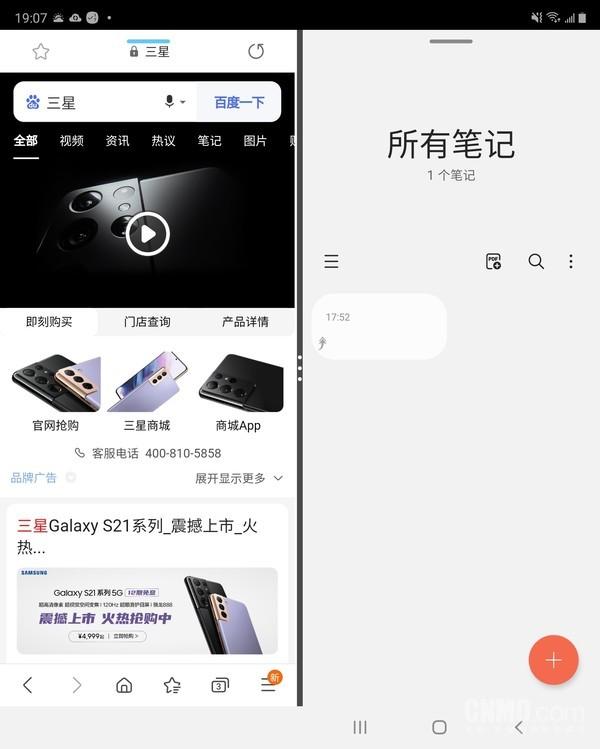Select the 门店查询 tab
The height and width of the screenshot is (749, 600).
(x=147, y=322)
